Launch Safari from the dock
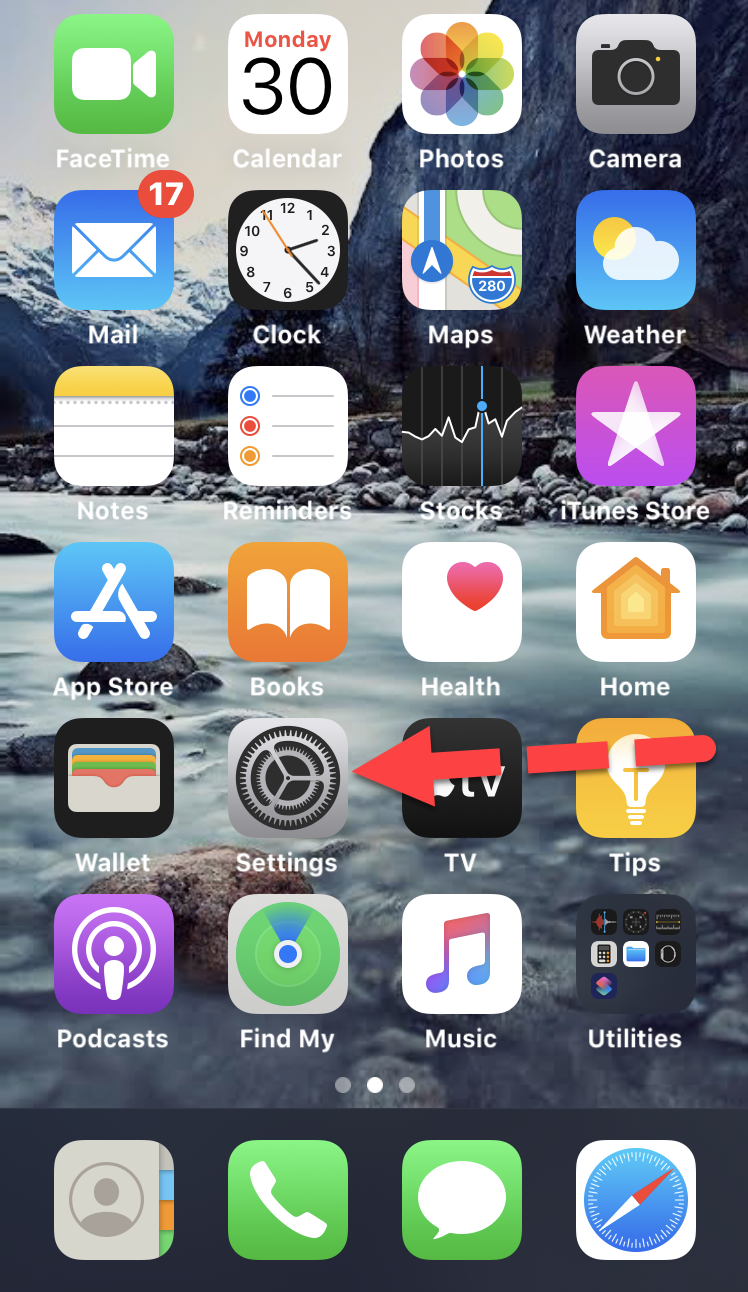Viewport: 748px width, 1292px height. [x=636, y=1200]
